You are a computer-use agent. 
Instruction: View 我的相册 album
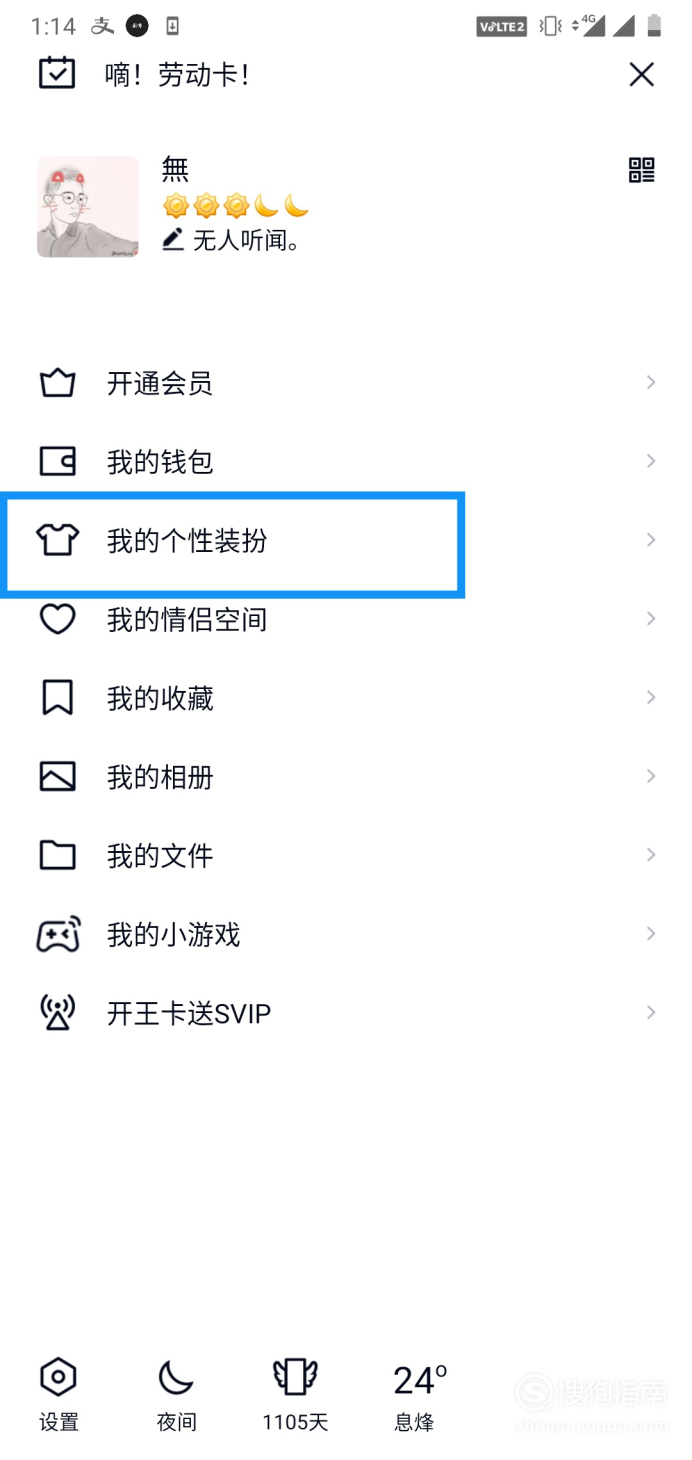(x=346, y=777)
